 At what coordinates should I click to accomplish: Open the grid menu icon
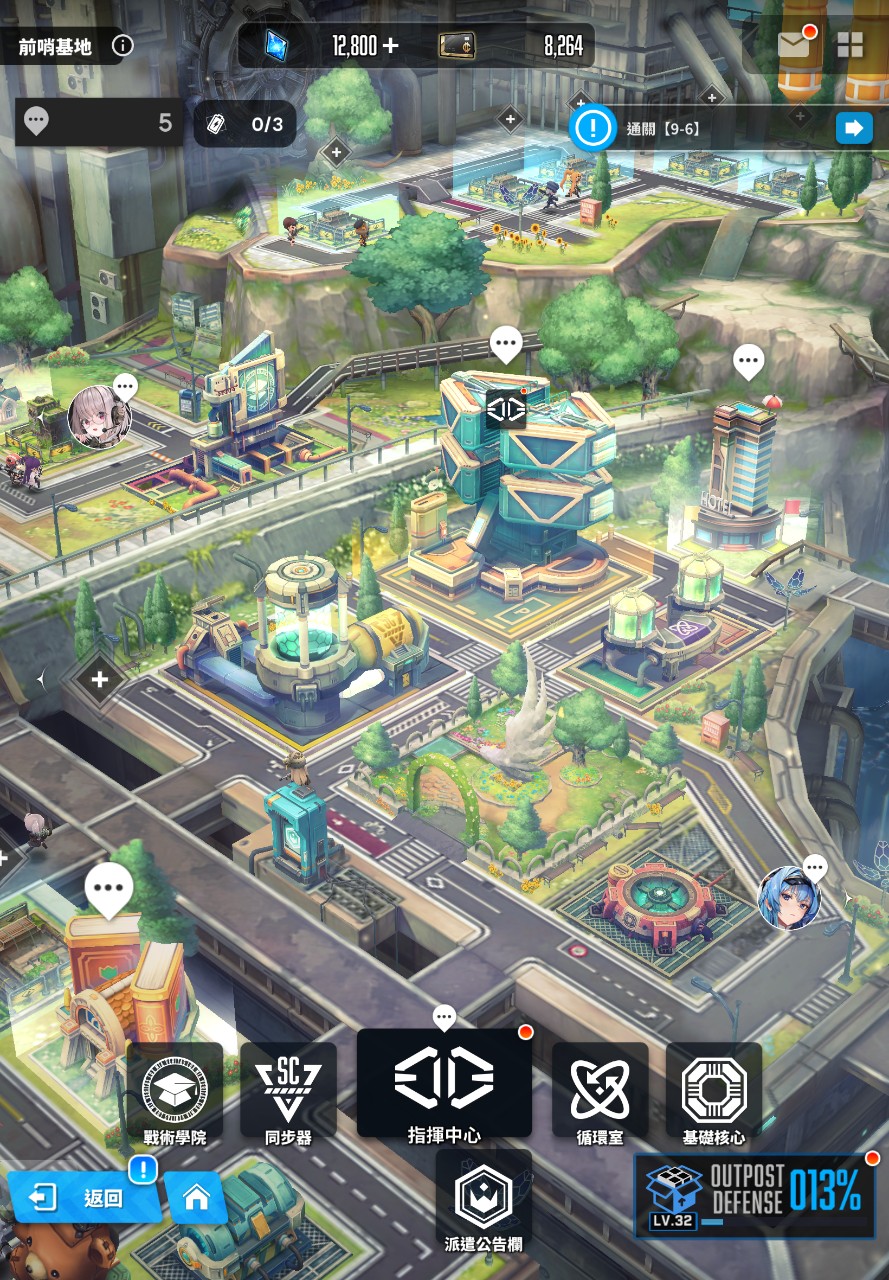(x=850, y=44)
